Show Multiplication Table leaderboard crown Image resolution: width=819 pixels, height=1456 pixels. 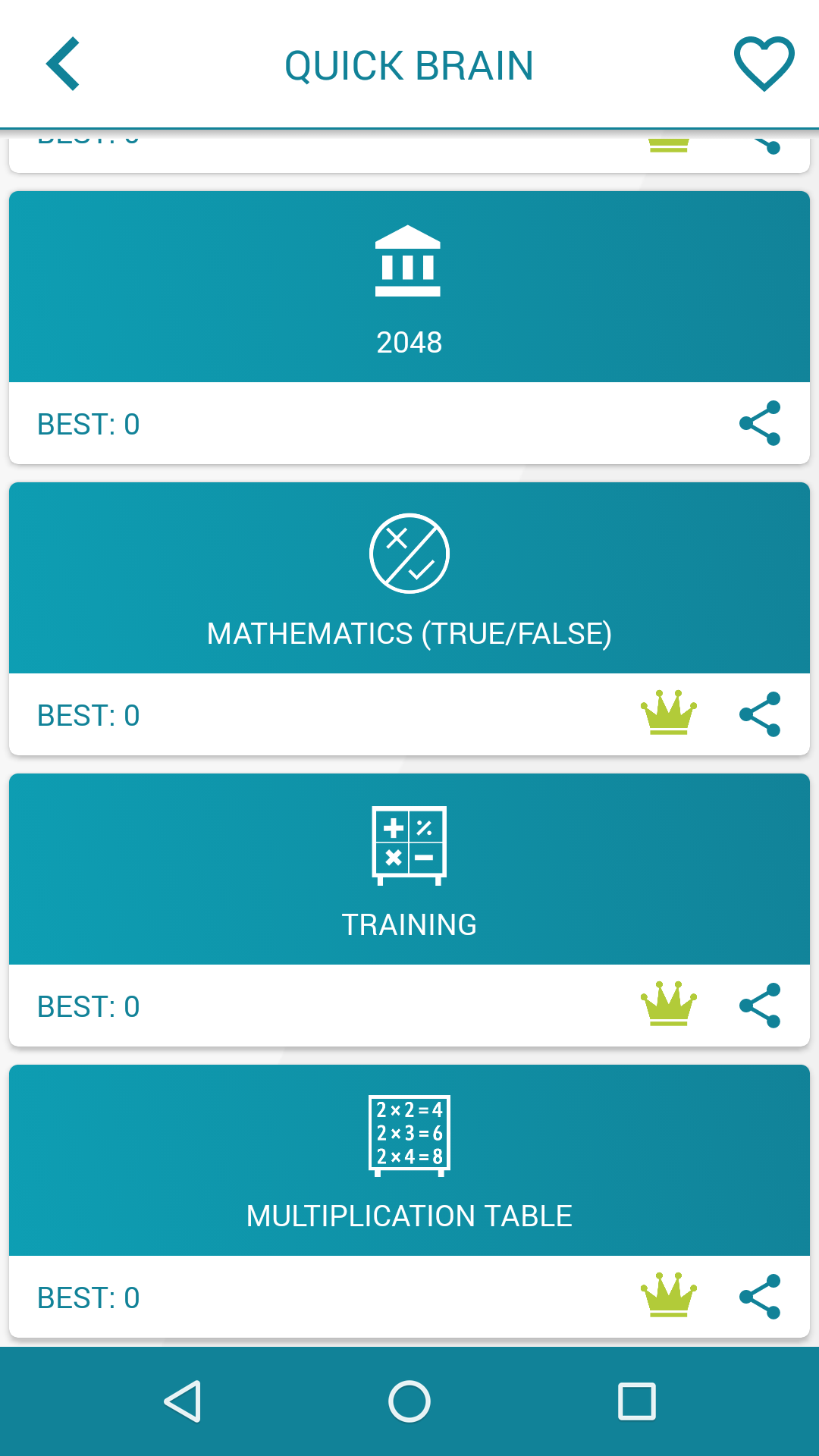click(668, 1296)
